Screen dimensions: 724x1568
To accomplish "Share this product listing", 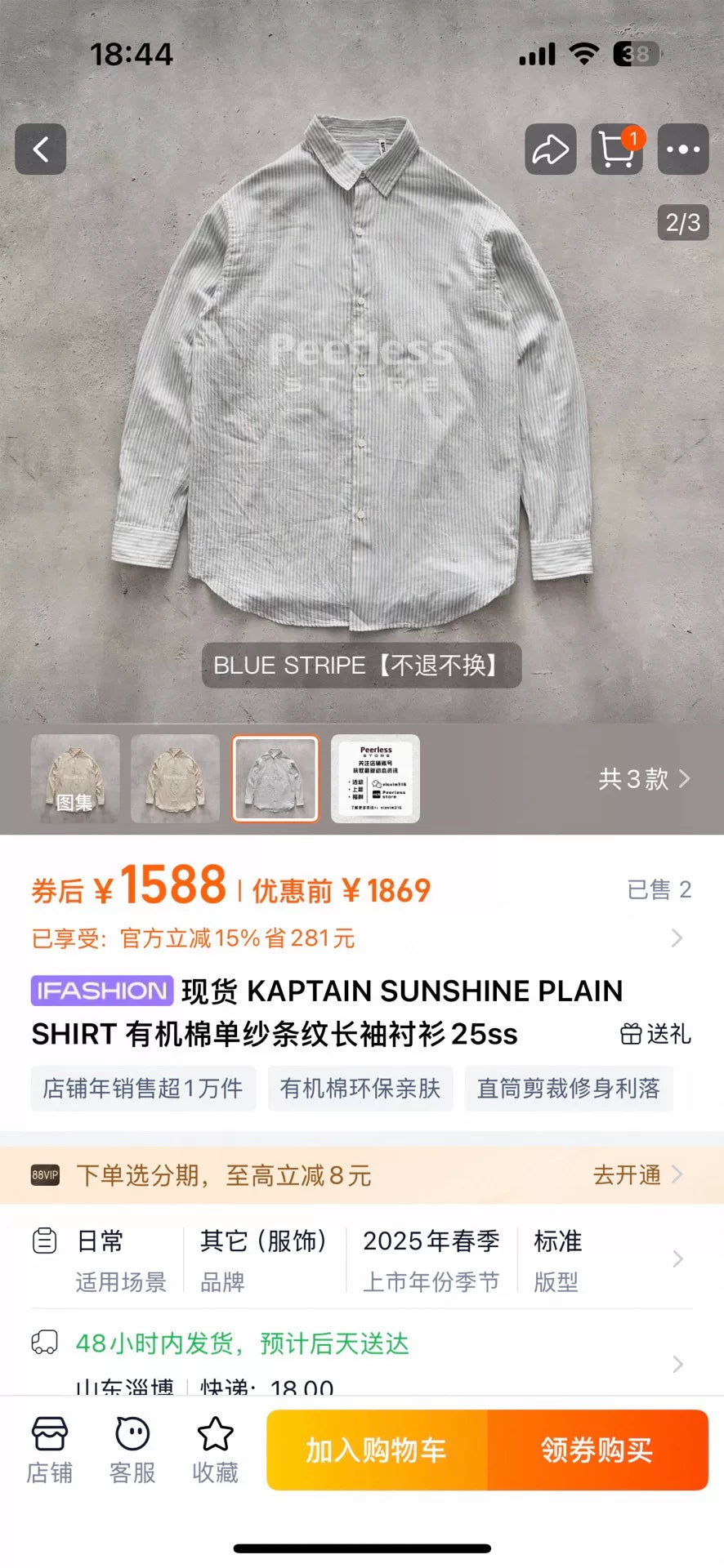I will click(550, 149).
